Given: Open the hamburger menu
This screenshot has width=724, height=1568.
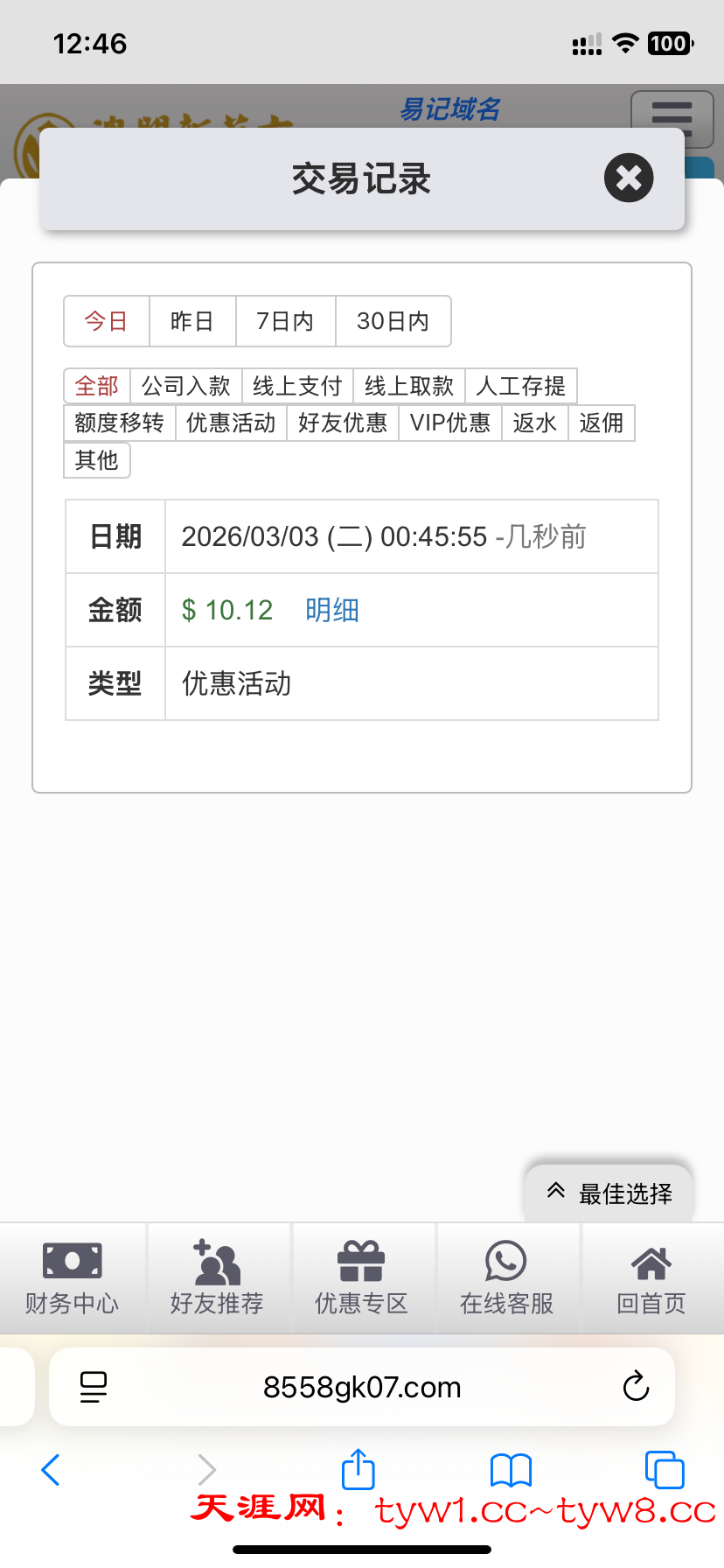Looking at the screenshot, I should (x=672, y=118).
